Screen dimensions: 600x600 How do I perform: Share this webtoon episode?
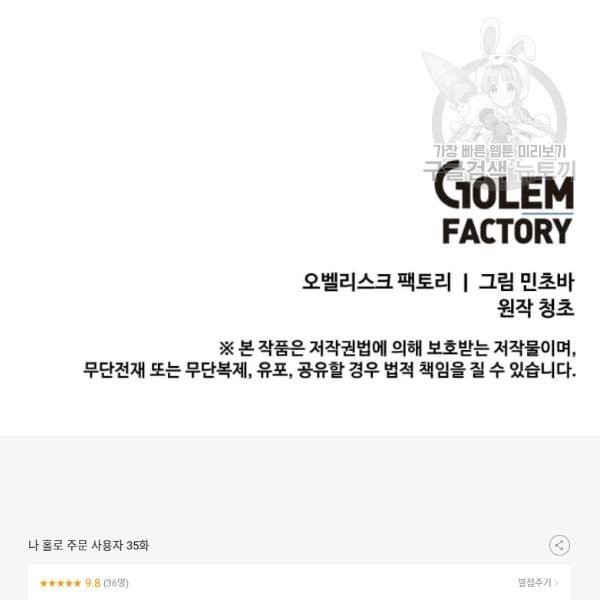559,545
